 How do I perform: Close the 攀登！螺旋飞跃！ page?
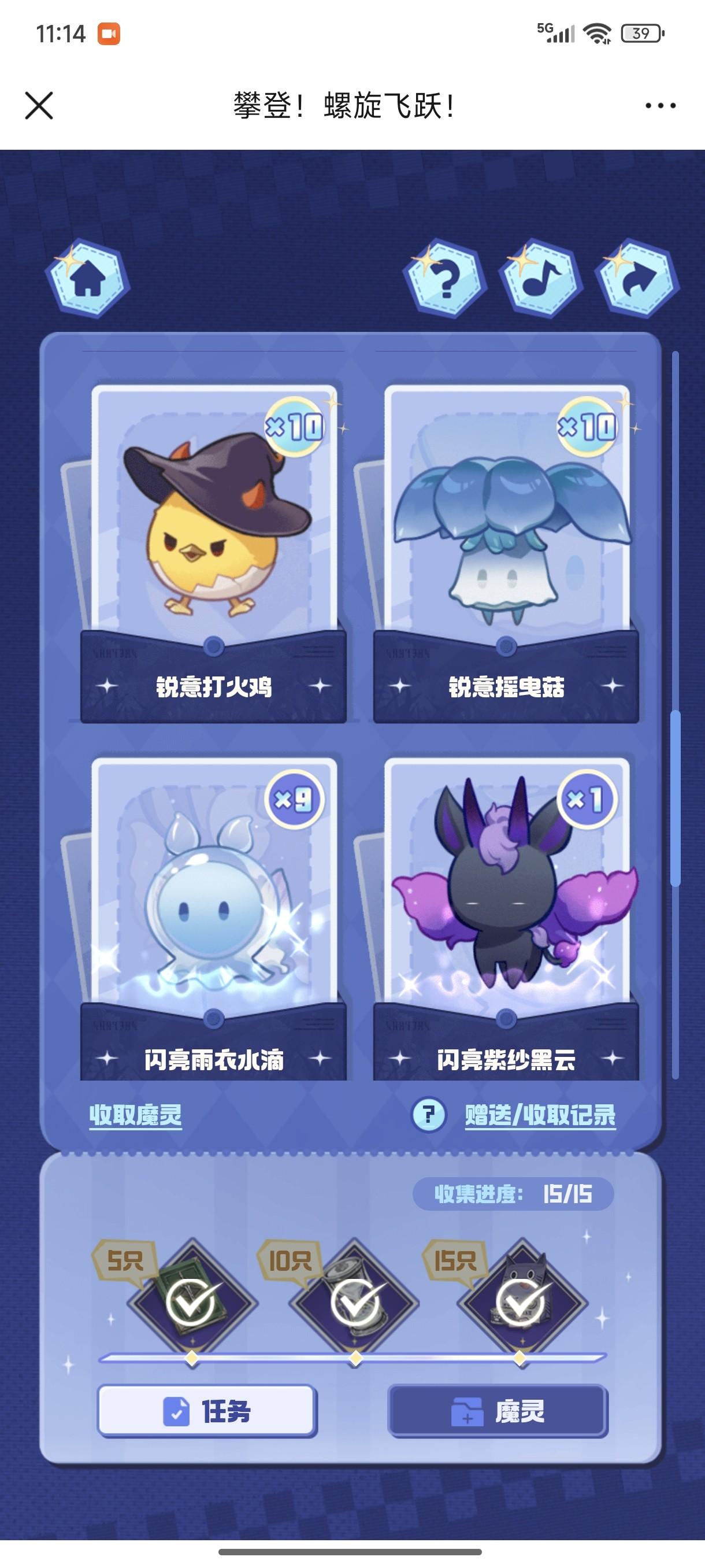[x=39, y=106]
